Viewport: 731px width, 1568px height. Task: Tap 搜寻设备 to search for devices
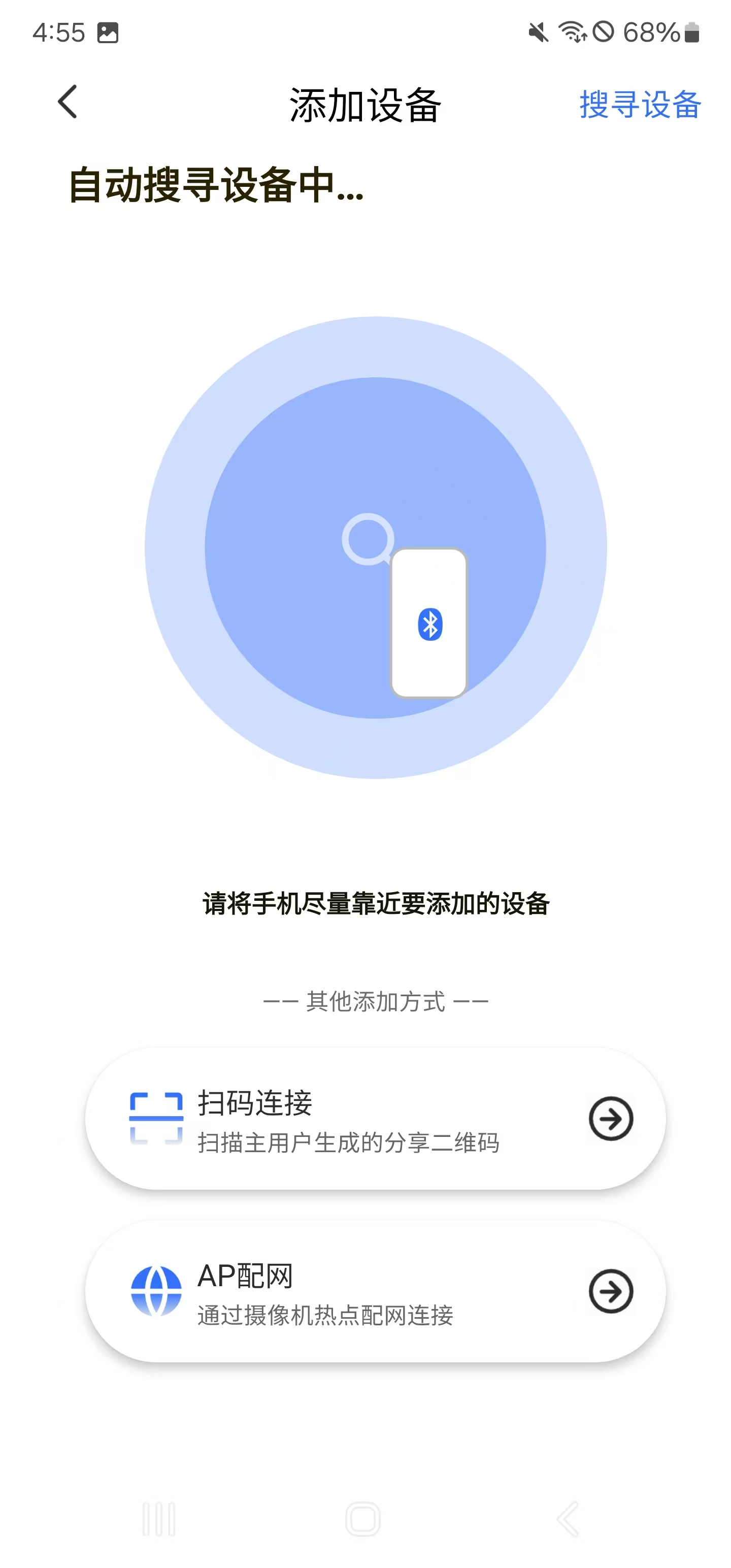pyautogui.click(x=640, y=104)
